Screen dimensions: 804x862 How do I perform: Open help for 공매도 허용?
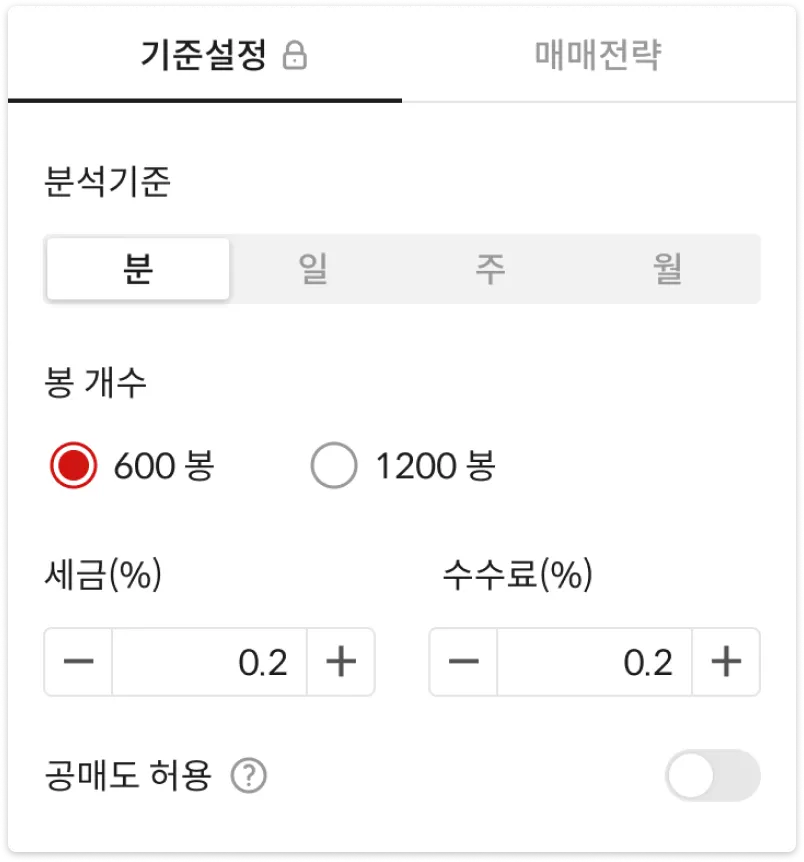click(x=248, y=776)
